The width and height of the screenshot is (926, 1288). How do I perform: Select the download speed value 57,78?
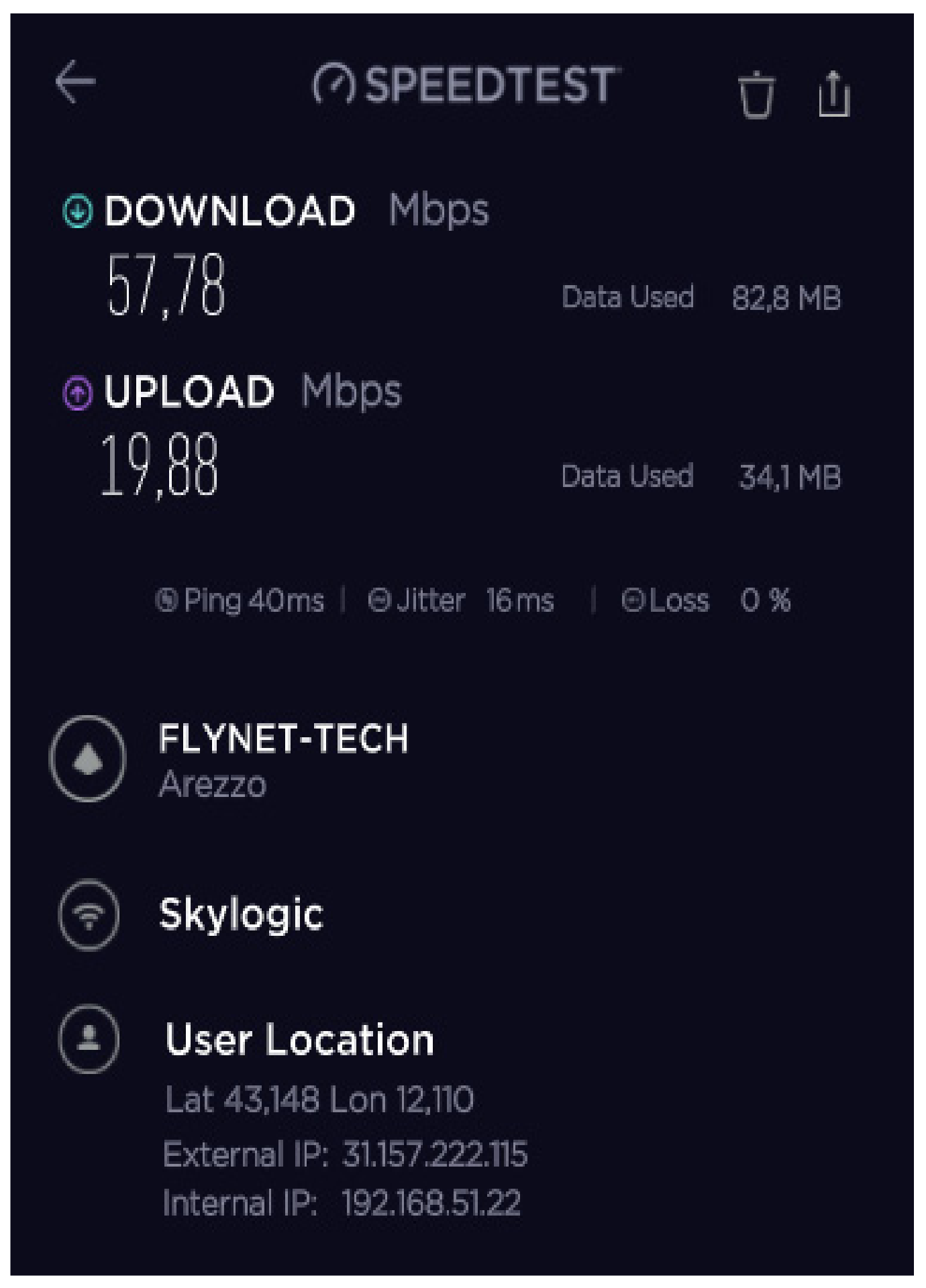coord(168,285)
